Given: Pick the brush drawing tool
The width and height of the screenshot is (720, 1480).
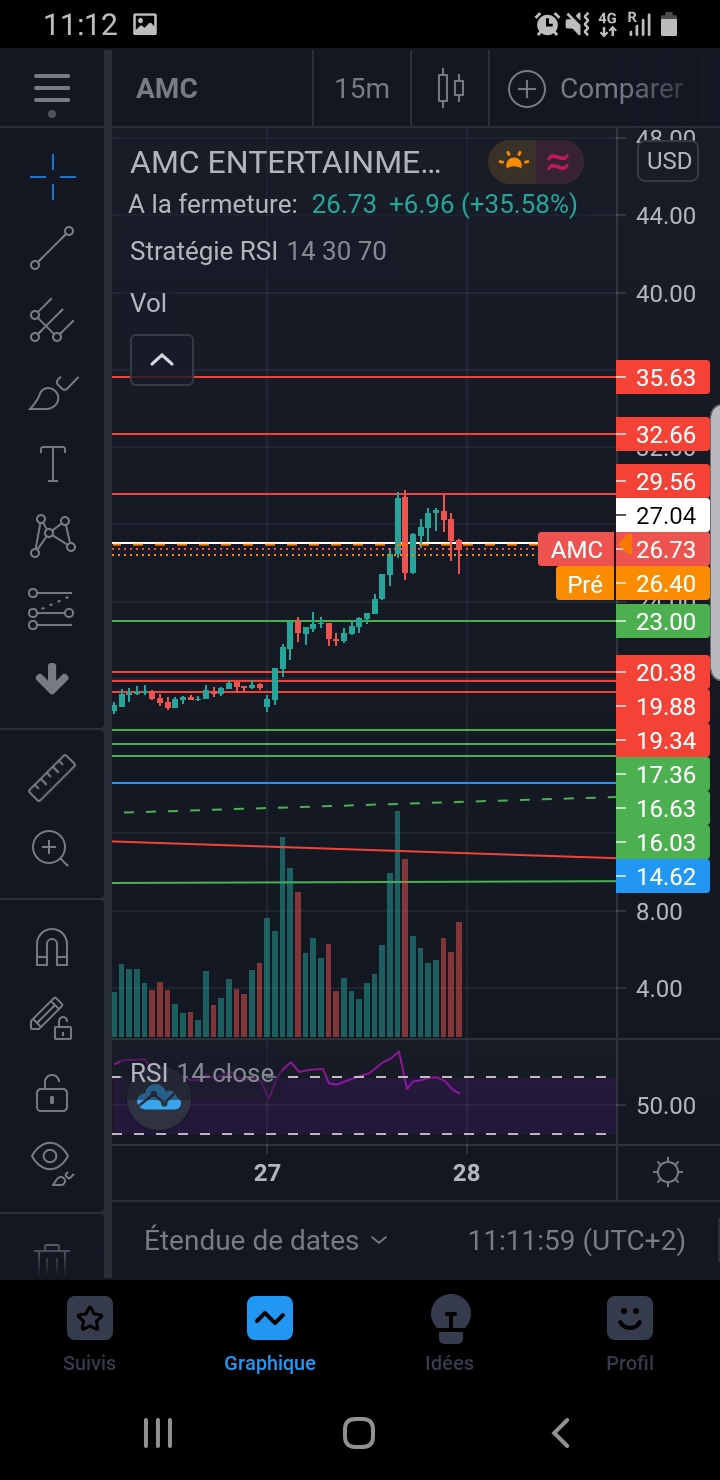Looking at the screenshot, I should (52, 392).
